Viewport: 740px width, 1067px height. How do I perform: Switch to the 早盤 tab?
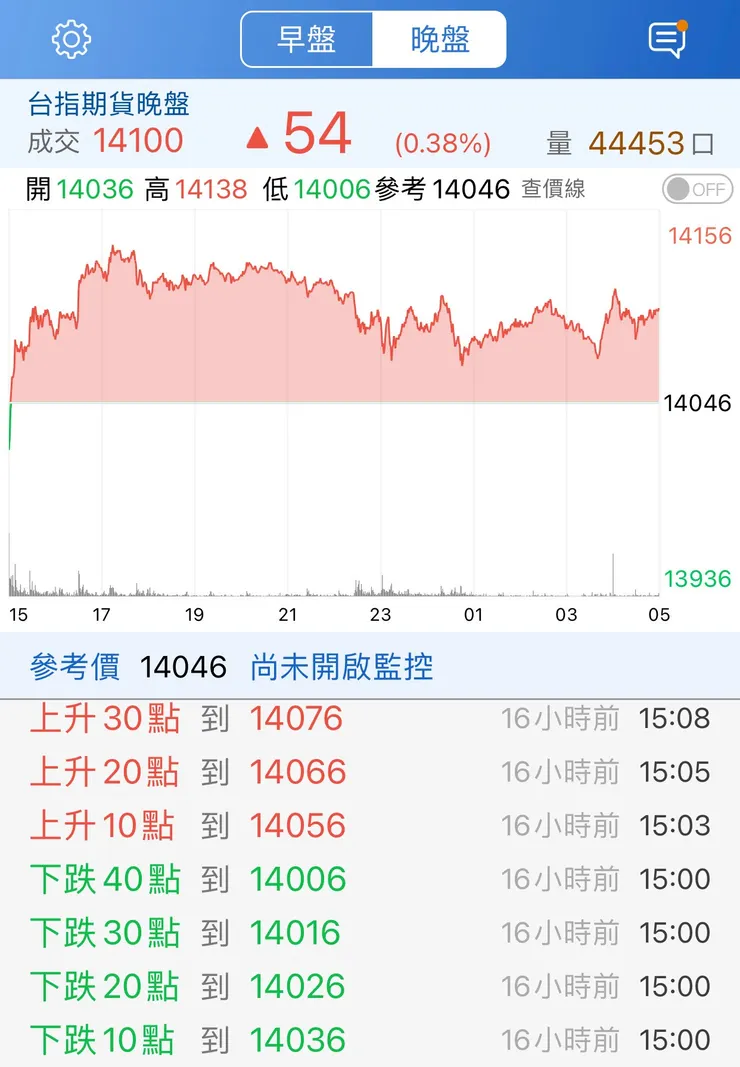point(307,39)
